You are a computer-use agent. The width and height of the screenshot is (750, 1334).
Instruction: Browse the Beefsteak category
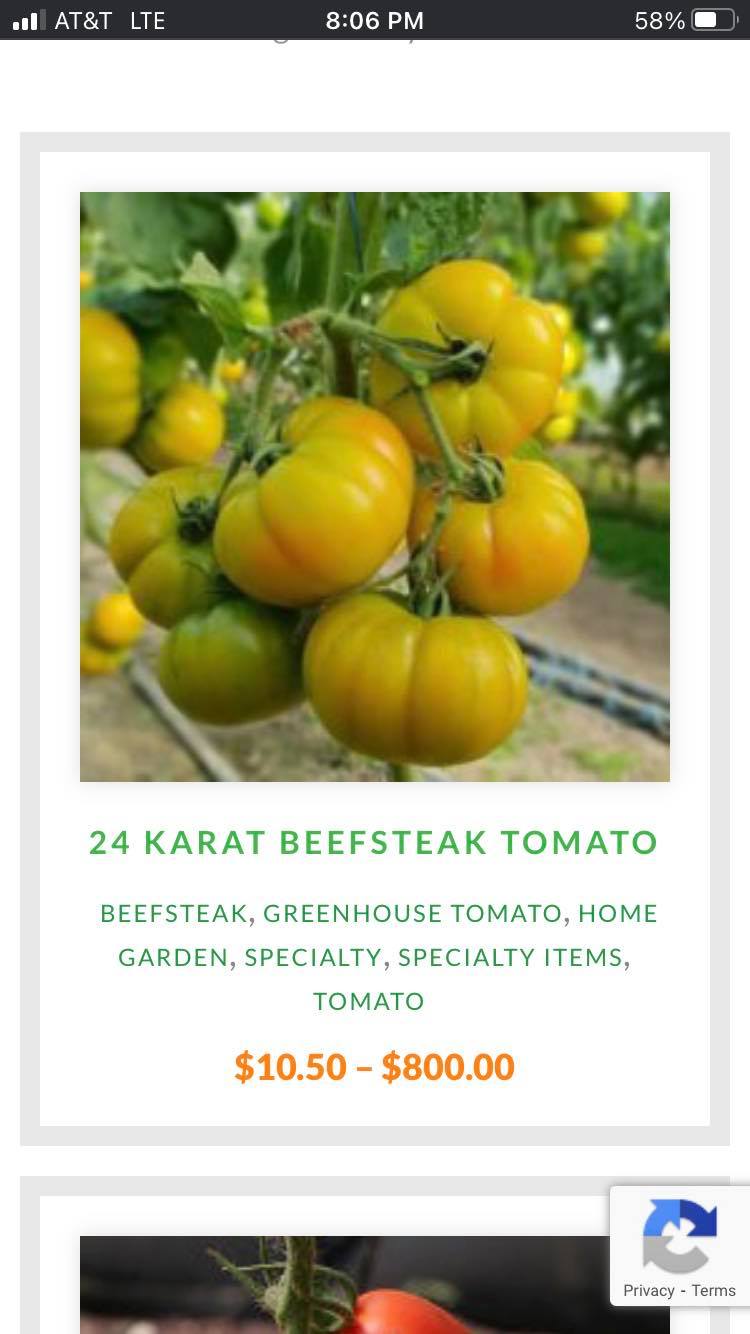173,913
